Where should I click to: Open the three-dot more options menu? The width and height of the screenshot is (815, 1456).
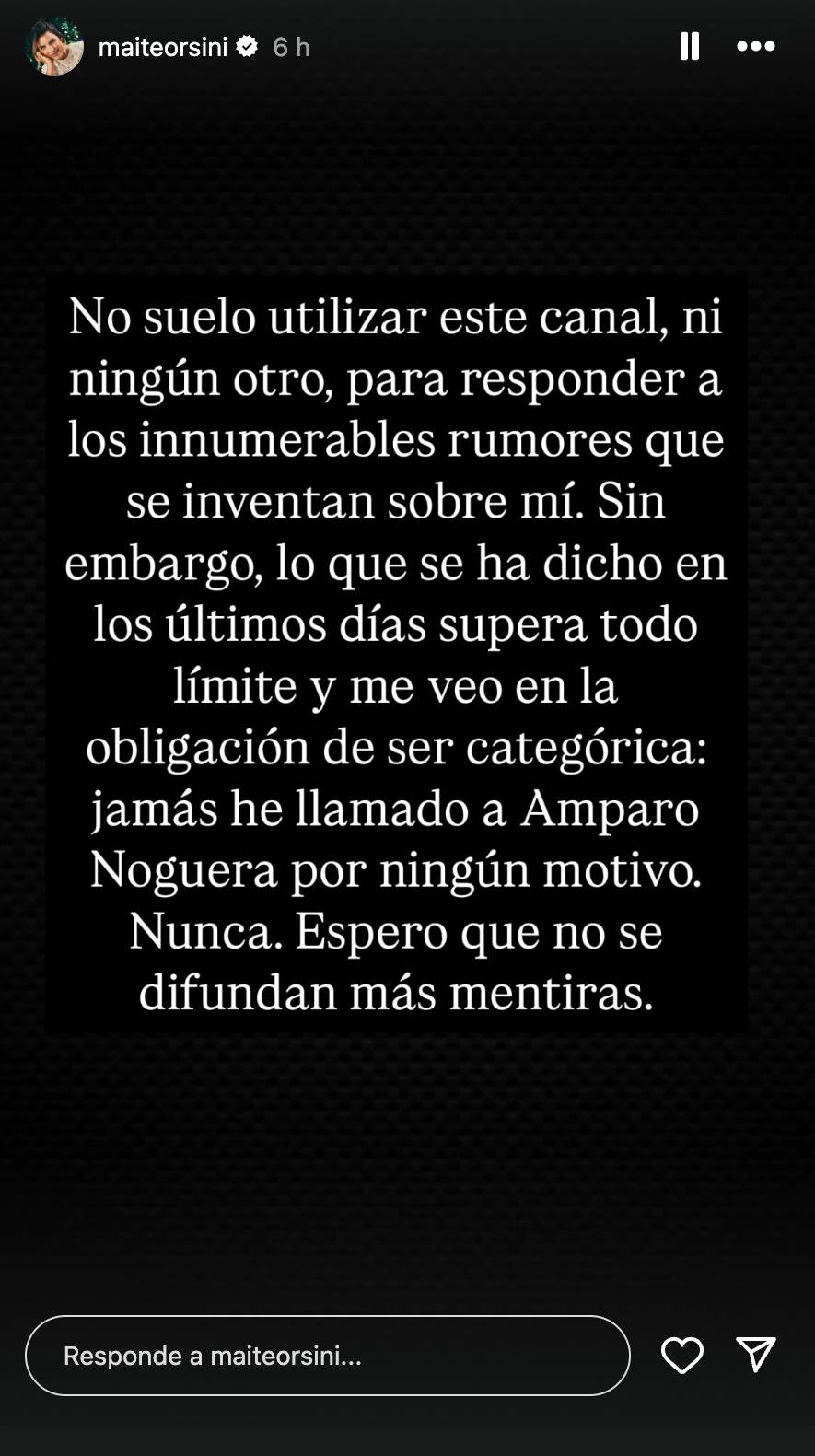coord(756,46)
